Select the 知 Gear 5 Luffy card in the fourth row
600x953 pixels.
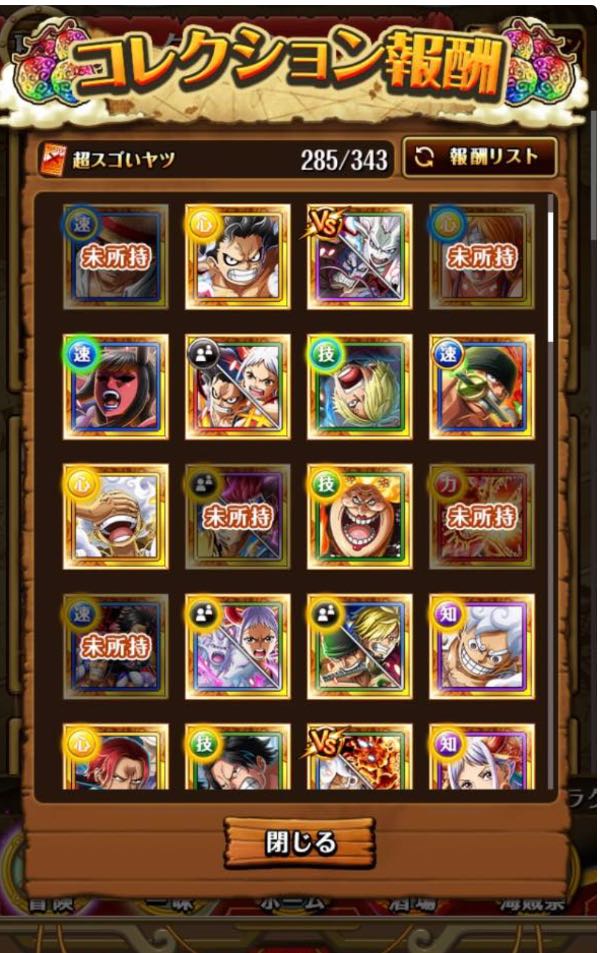481,646
